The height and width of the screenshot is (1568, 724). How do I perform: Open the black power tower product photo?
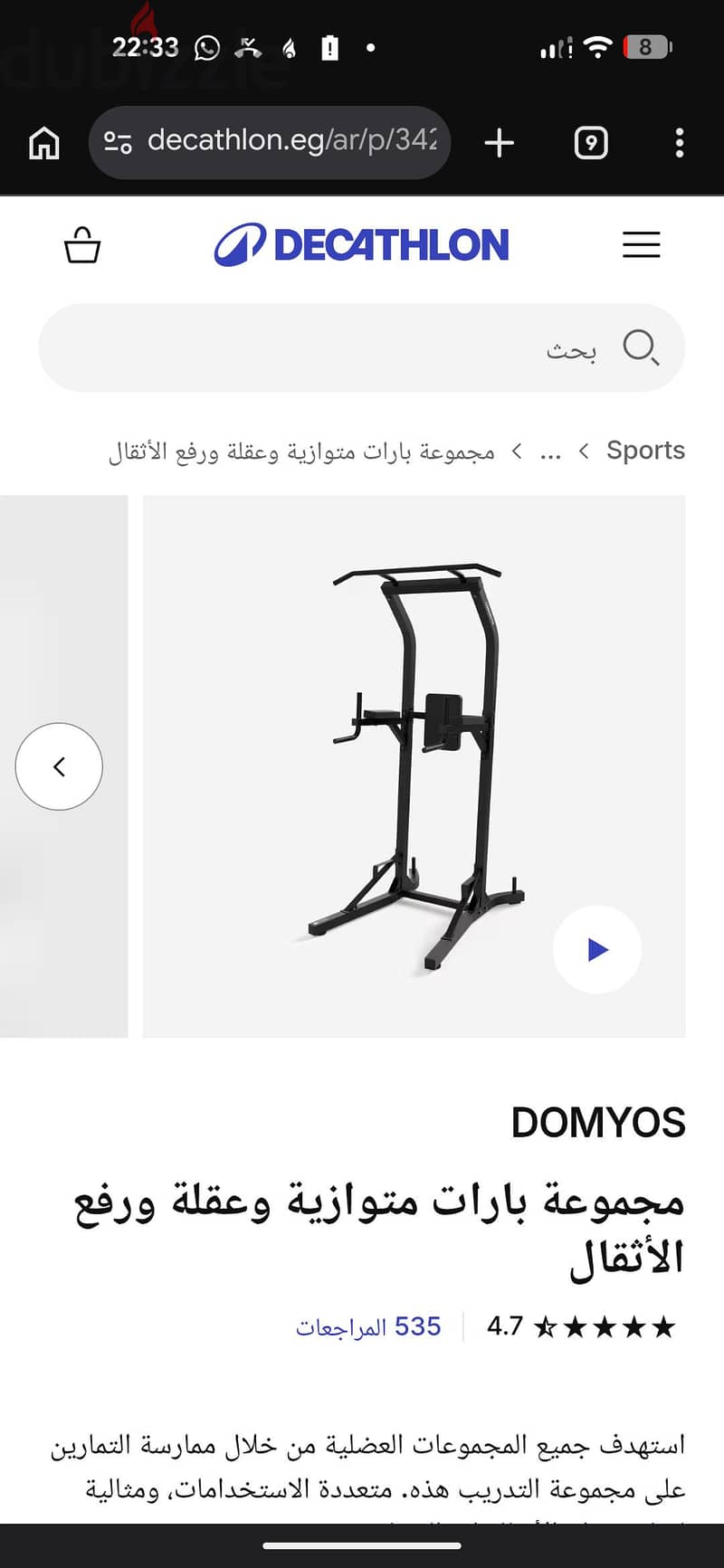(x=414, y=766)
